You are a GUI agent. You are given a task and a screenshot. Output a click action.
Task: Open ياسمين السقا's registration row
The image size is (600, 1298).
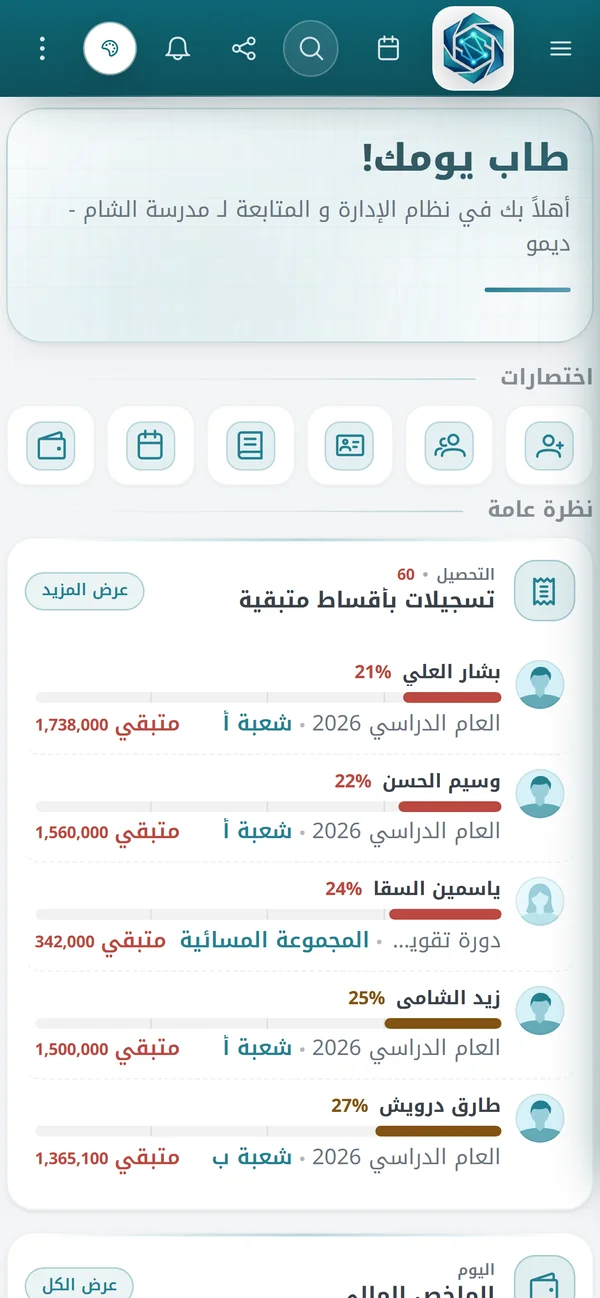point(300,915)
